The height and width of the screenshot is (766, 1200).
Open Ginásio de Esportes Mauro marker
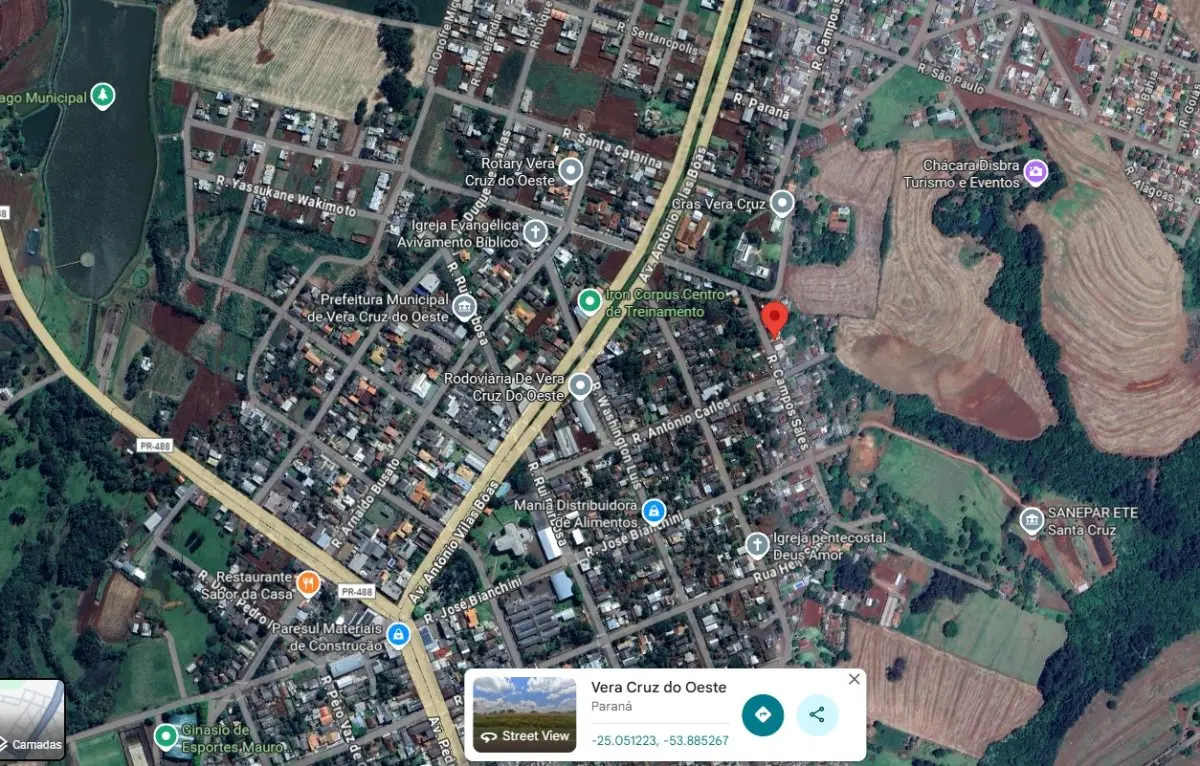tap(166, 738)
